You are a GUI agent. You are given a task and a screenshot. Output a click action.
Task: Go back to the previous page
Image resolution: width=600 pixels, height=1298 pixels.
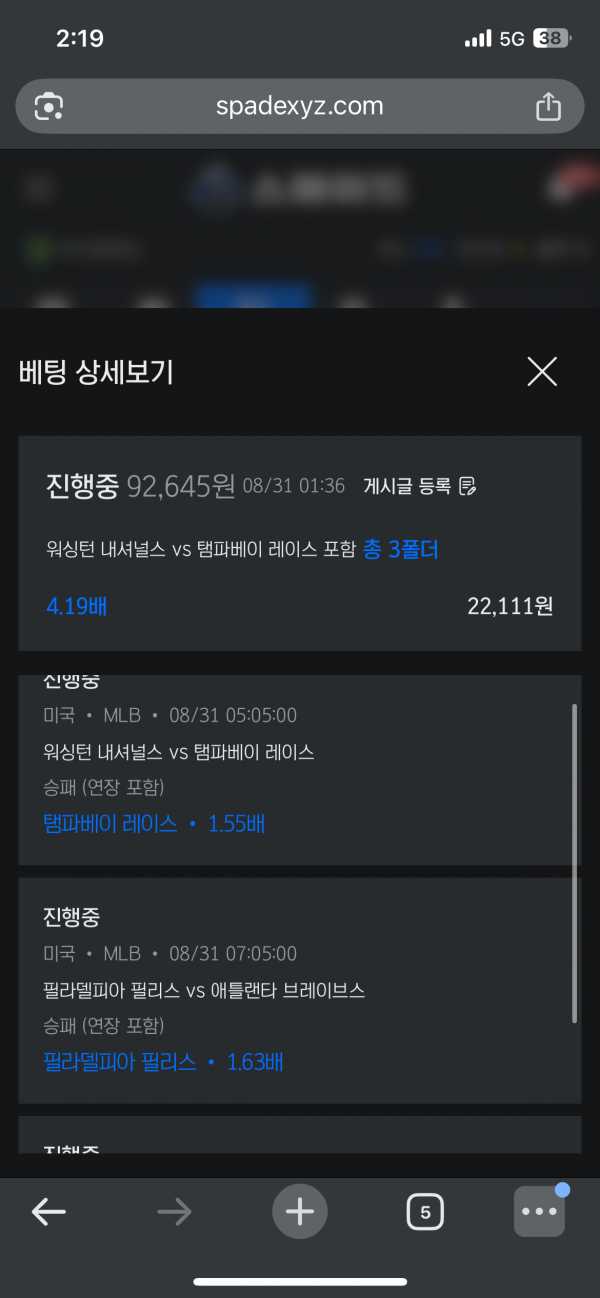(48, 1213)
